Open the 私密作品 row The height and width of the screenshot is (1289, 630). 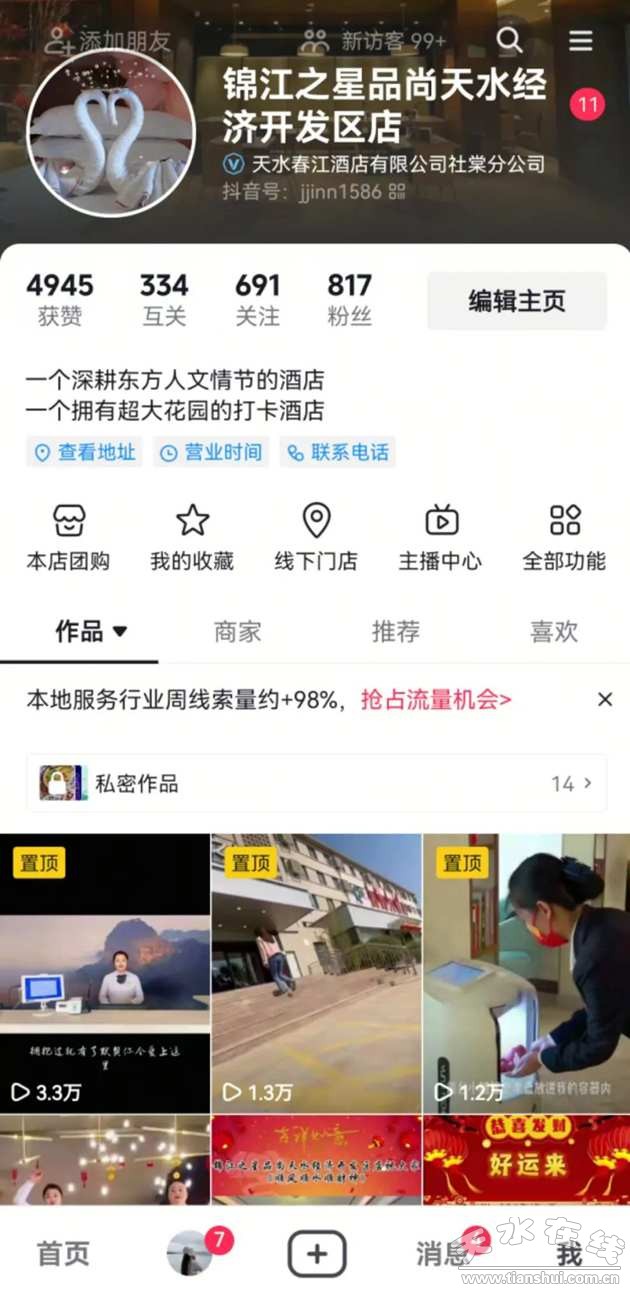pyautogui.click(x=316, y=783)
